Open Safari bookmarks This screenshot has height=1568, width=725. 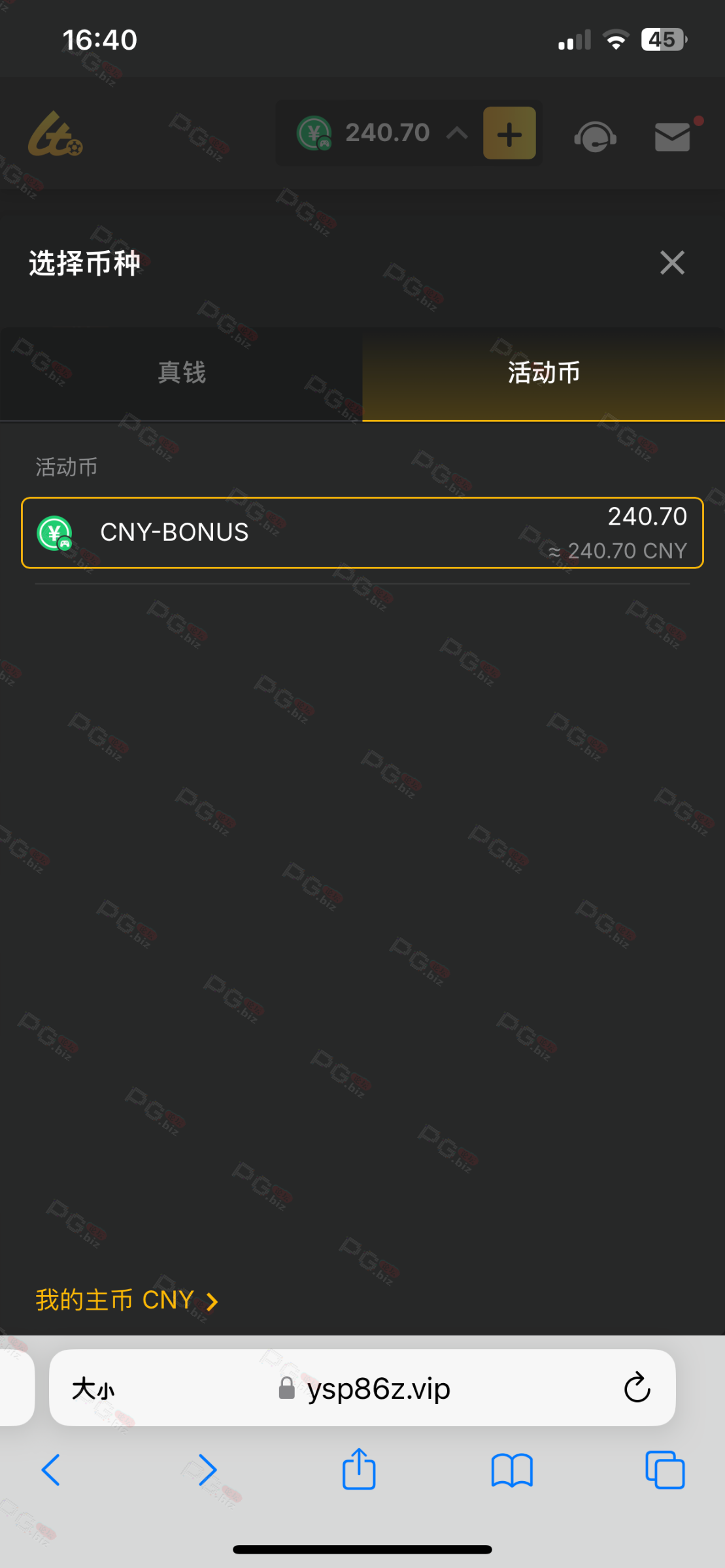coord(512,1471)
